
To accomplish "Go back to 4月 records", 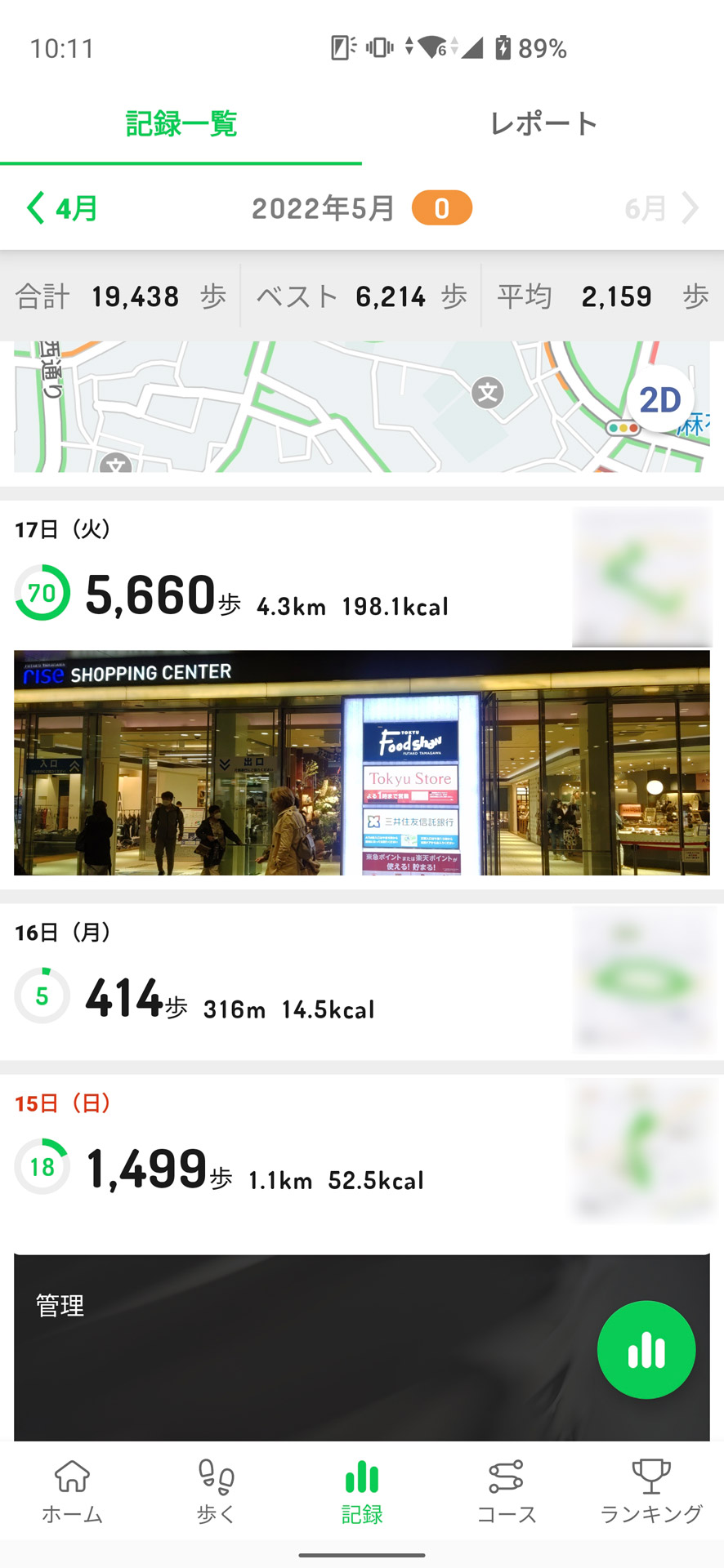I will pos(62,208).
